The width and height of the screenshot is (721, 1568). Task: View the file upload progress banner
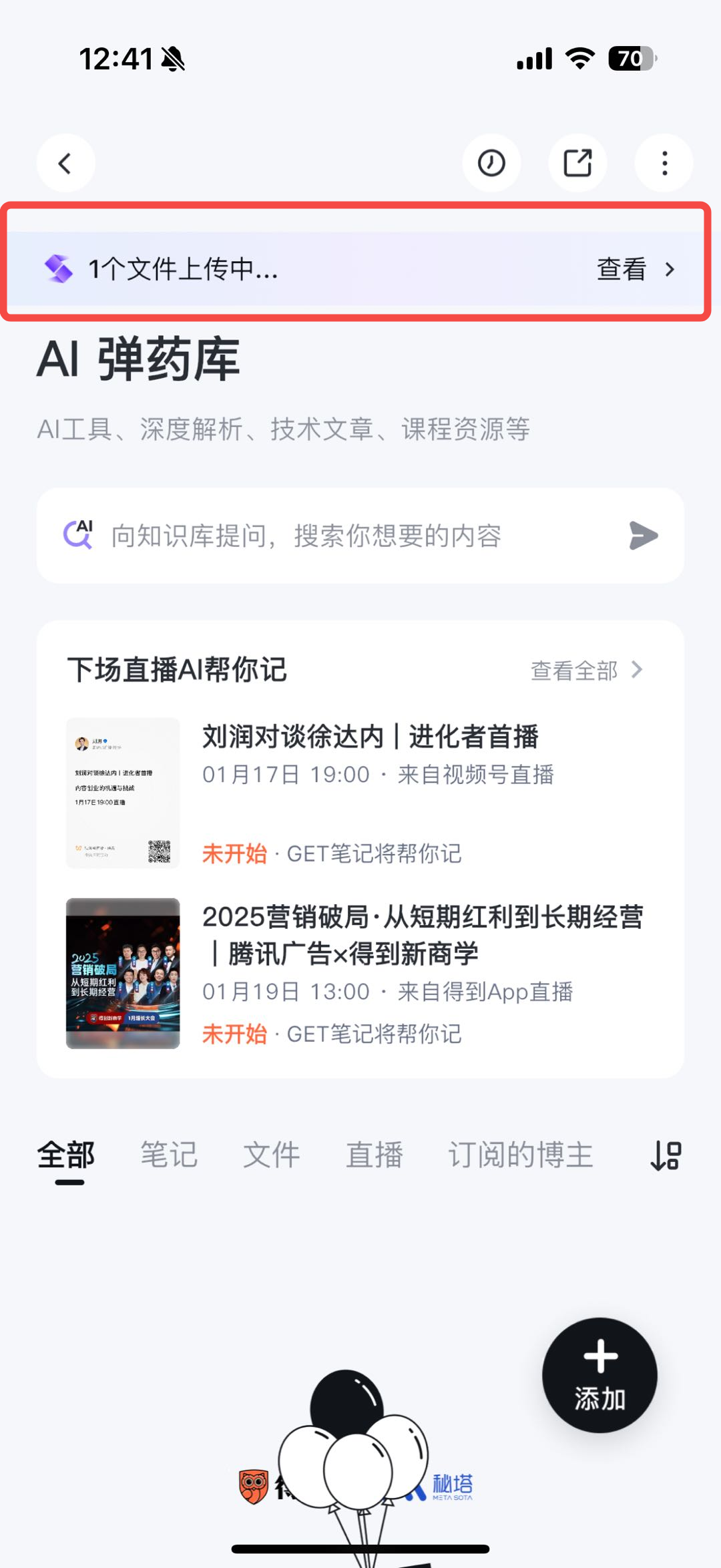point(634,269)
